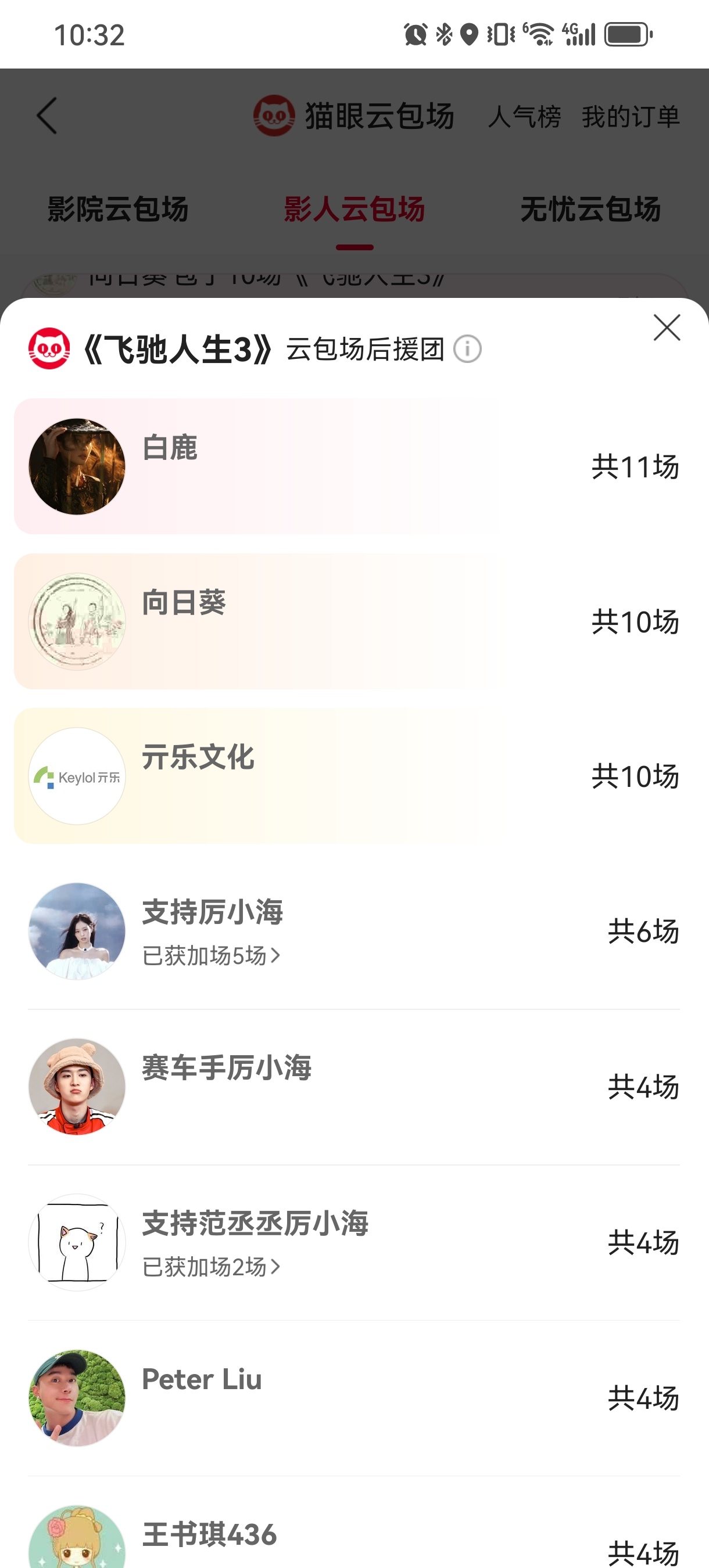Close the 云包场后援团 bottom sheet
The width and height of the screenshot is (709, 1568).
coord(667,328)
